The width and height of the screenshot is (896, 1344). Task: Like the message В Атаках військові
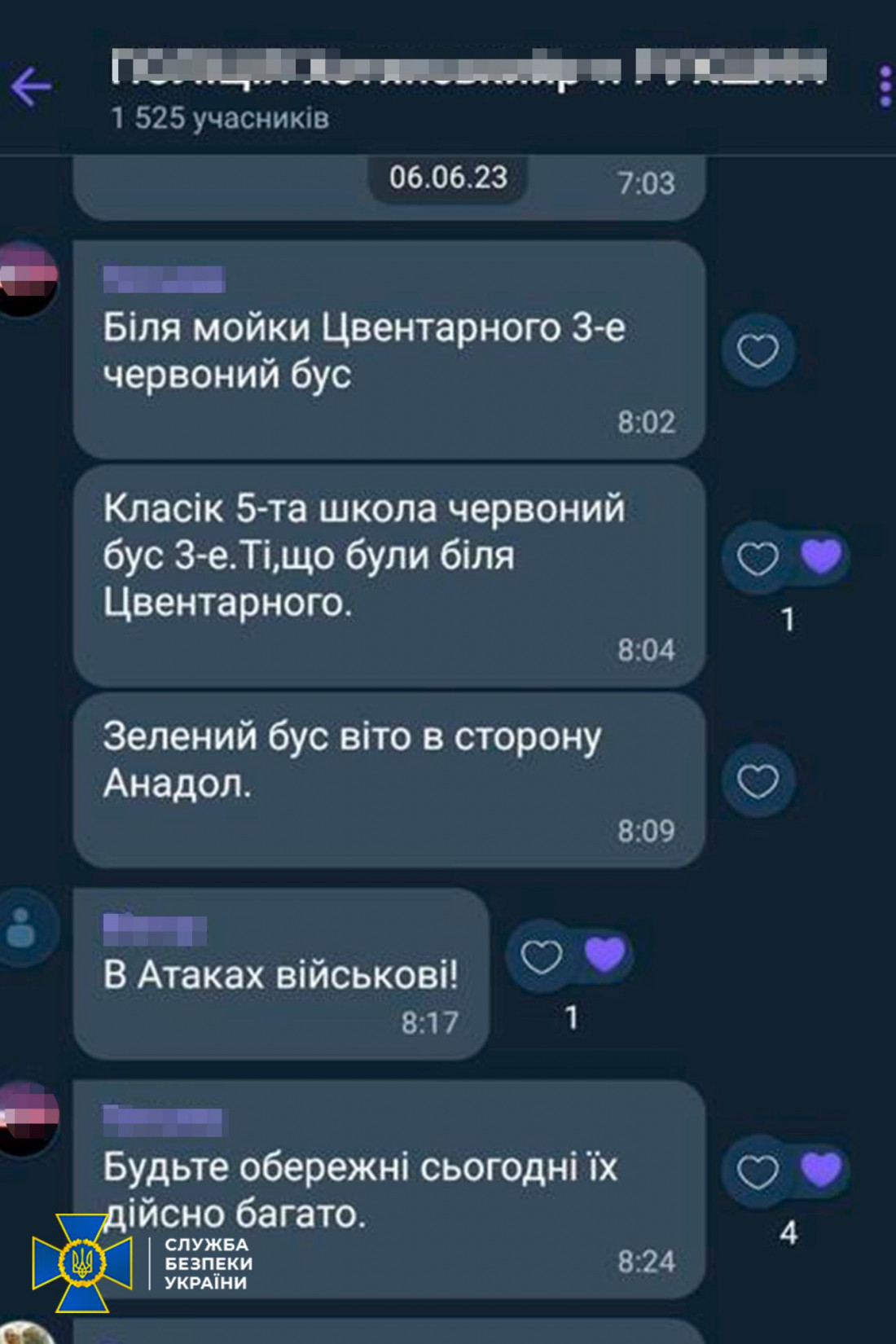(x=541, y=957)
